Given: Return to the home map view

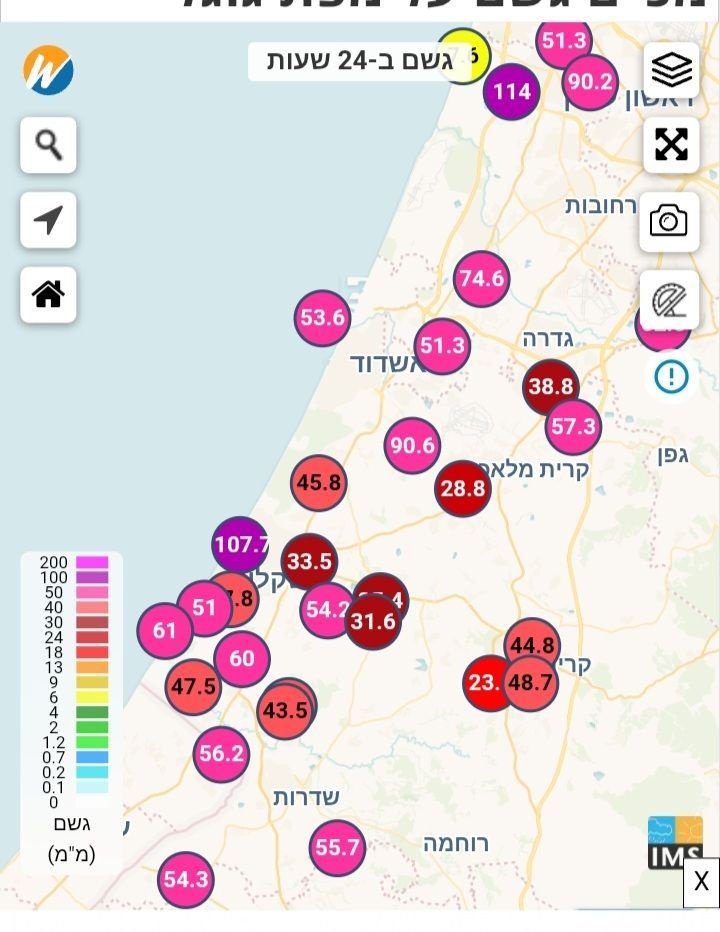Looking at the screenshot, I should tap(48, 295).
